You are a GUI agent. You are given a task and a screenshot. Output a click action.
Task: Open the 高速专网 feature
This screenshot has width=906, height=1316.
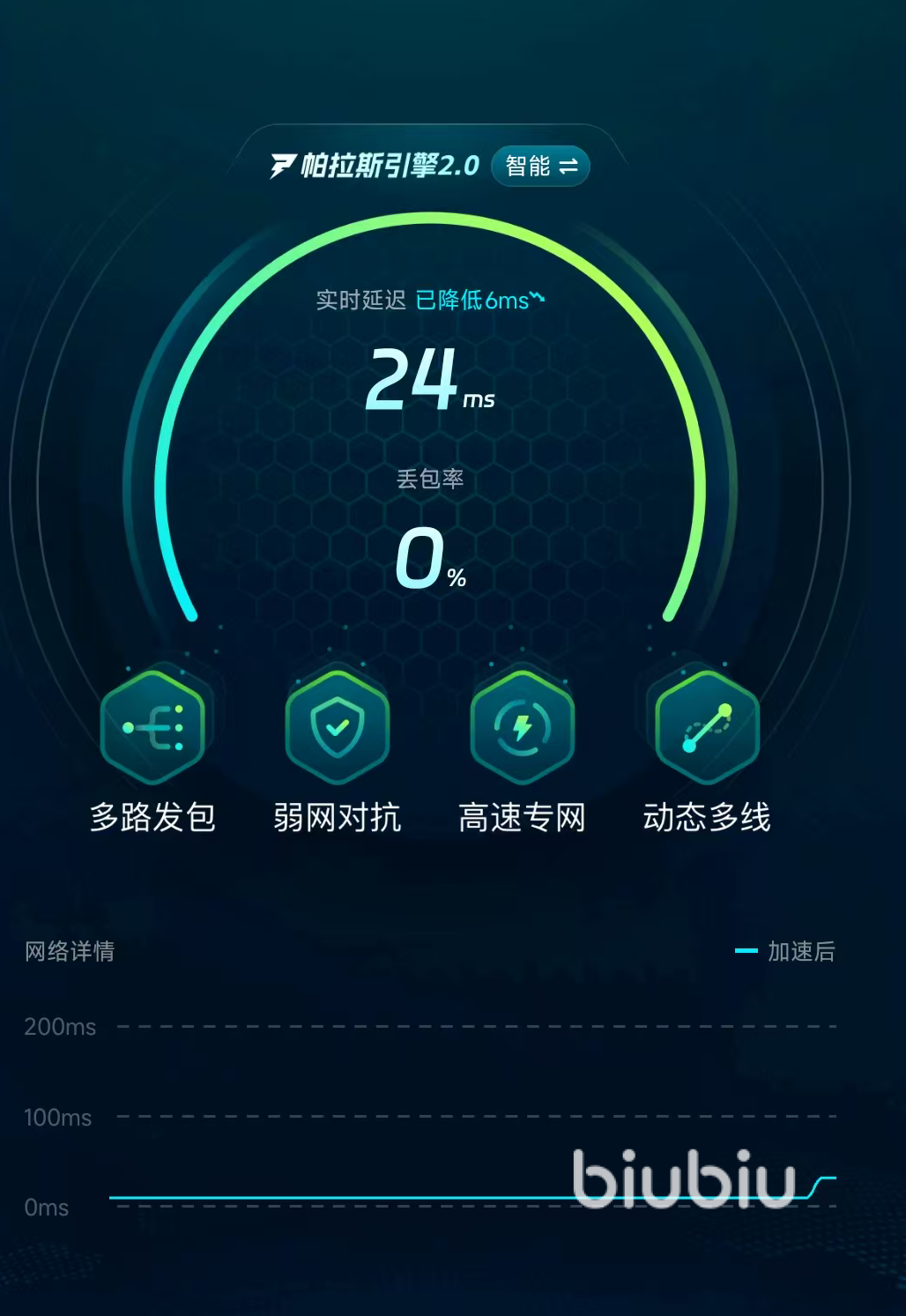[x=523, y=728]
